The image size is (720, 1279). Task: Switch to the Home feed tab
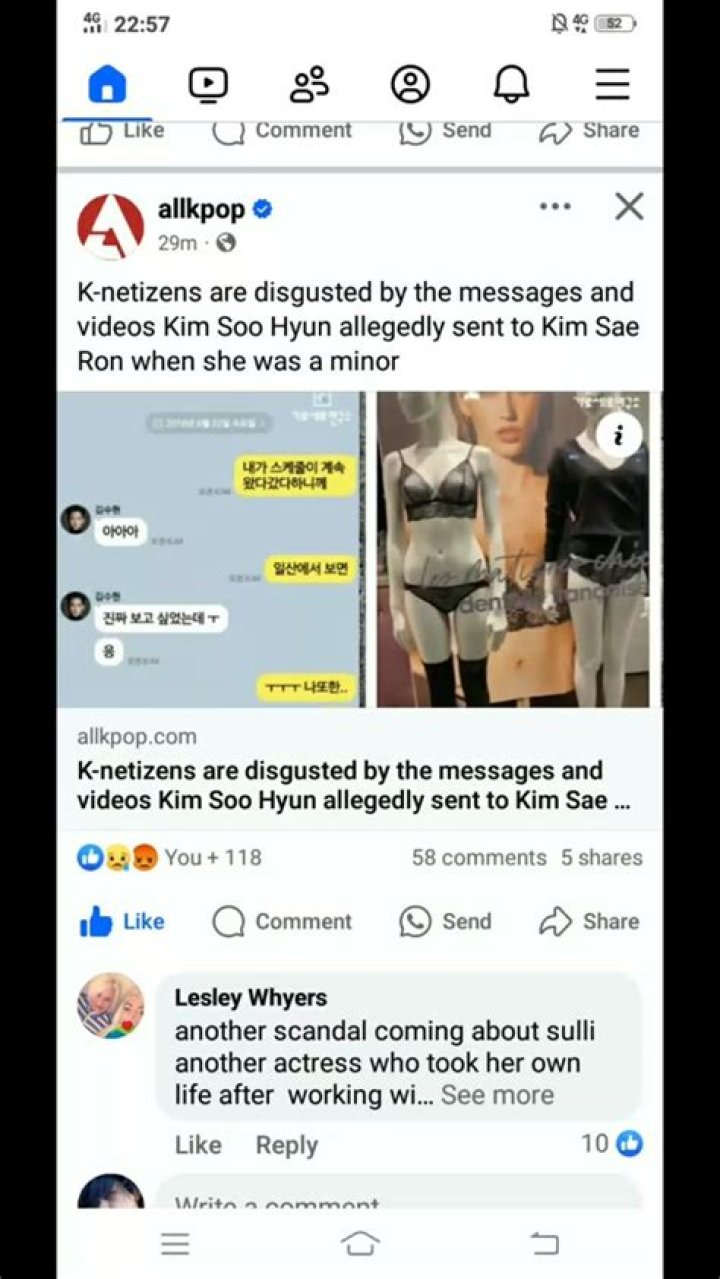[x=107, y=85]
